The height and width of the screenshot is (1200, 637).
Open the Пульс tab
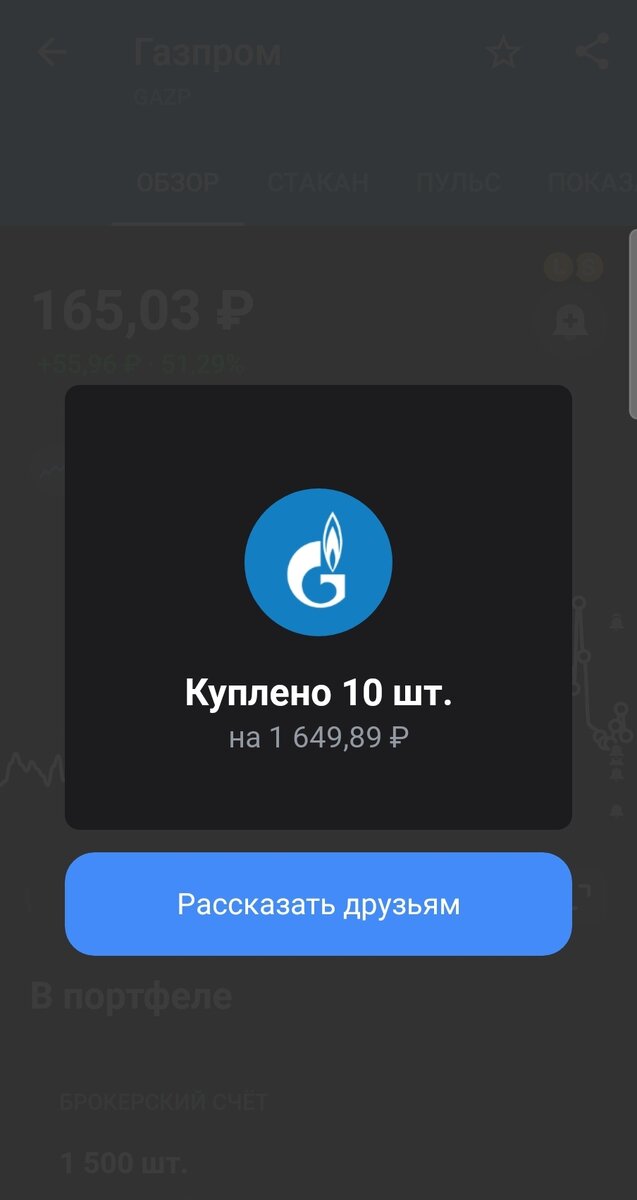[458, 183]
